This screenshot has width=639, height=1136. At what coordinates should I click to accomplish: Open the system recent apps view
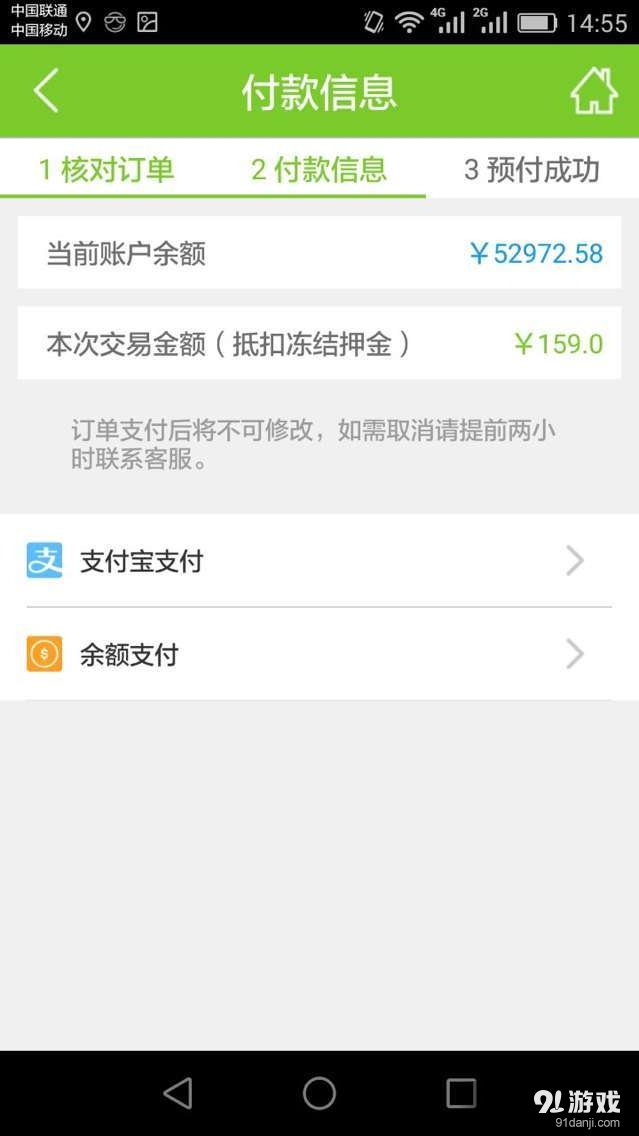tap(461, 1093)
